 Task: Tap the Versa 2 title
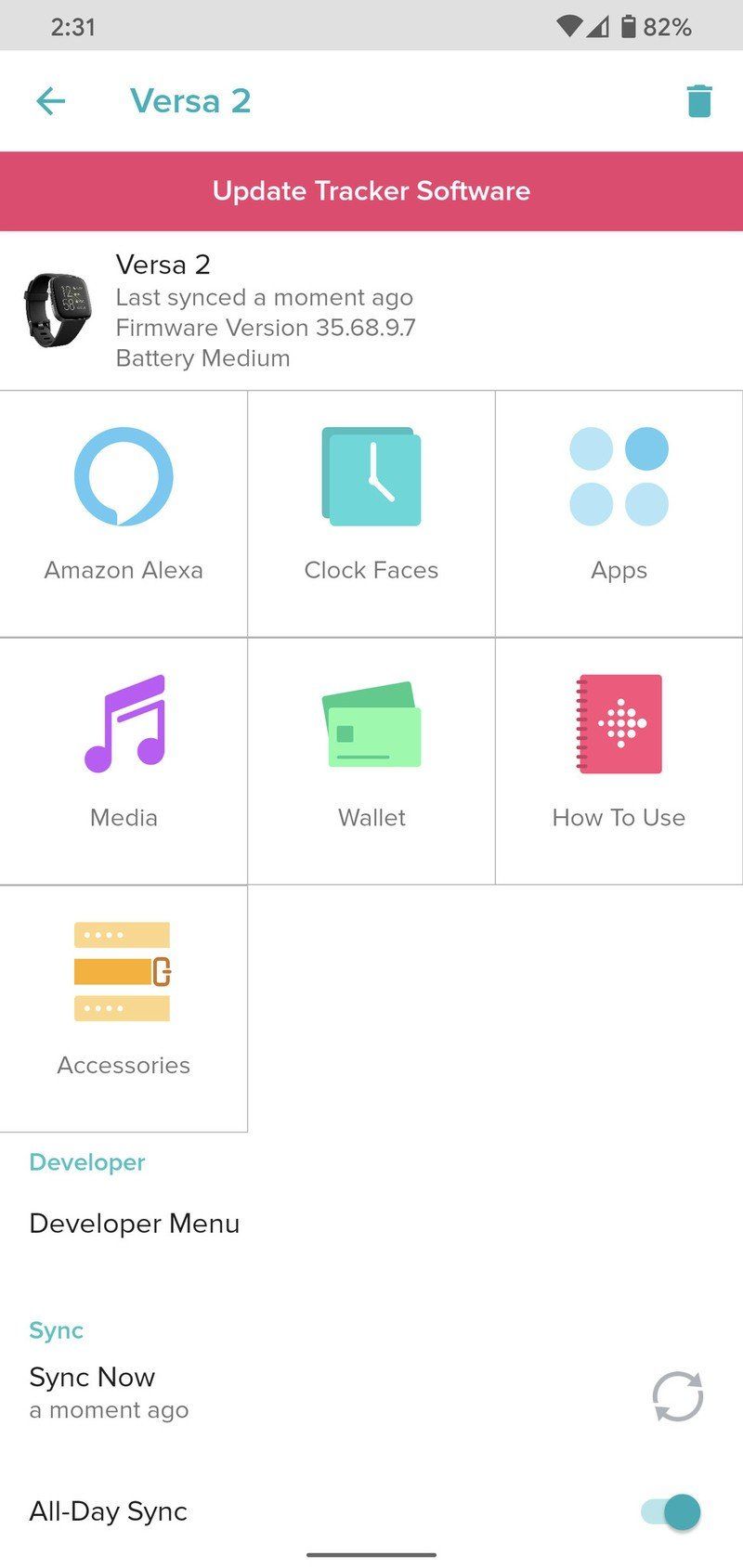pos(190,100)
